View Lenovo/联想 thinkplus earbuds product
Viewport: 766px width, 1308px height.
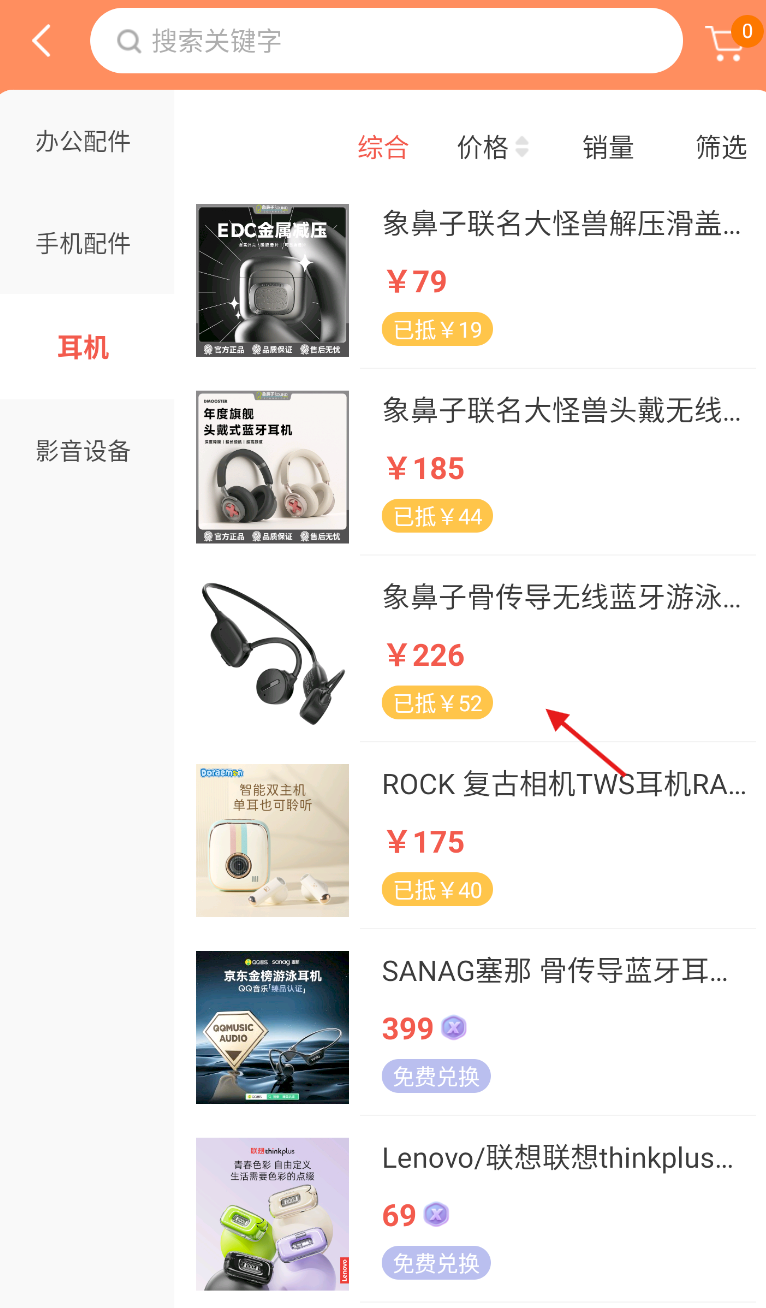(558, 1158)
